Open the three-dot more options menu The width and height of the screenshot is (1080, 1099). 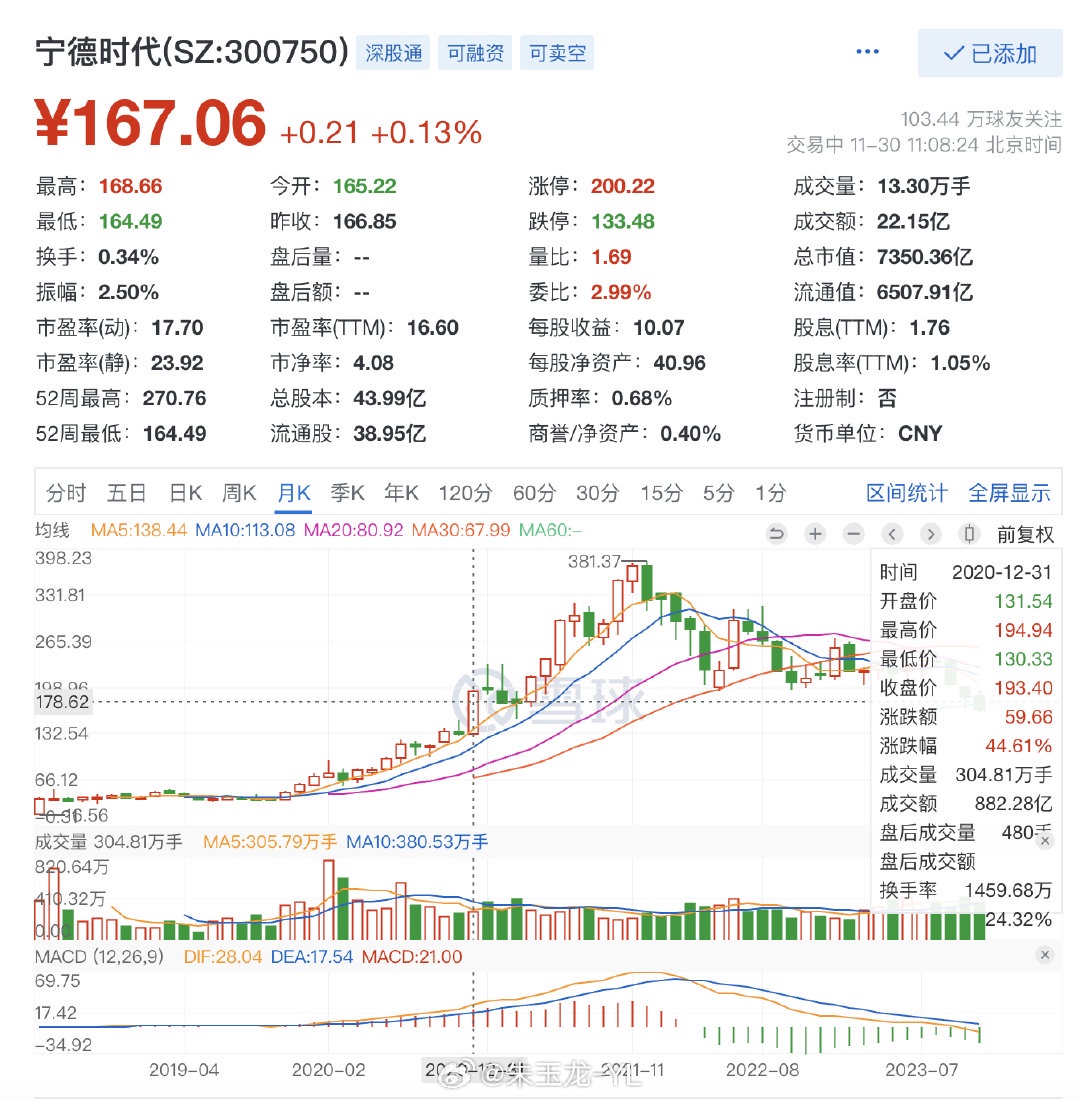866,52
